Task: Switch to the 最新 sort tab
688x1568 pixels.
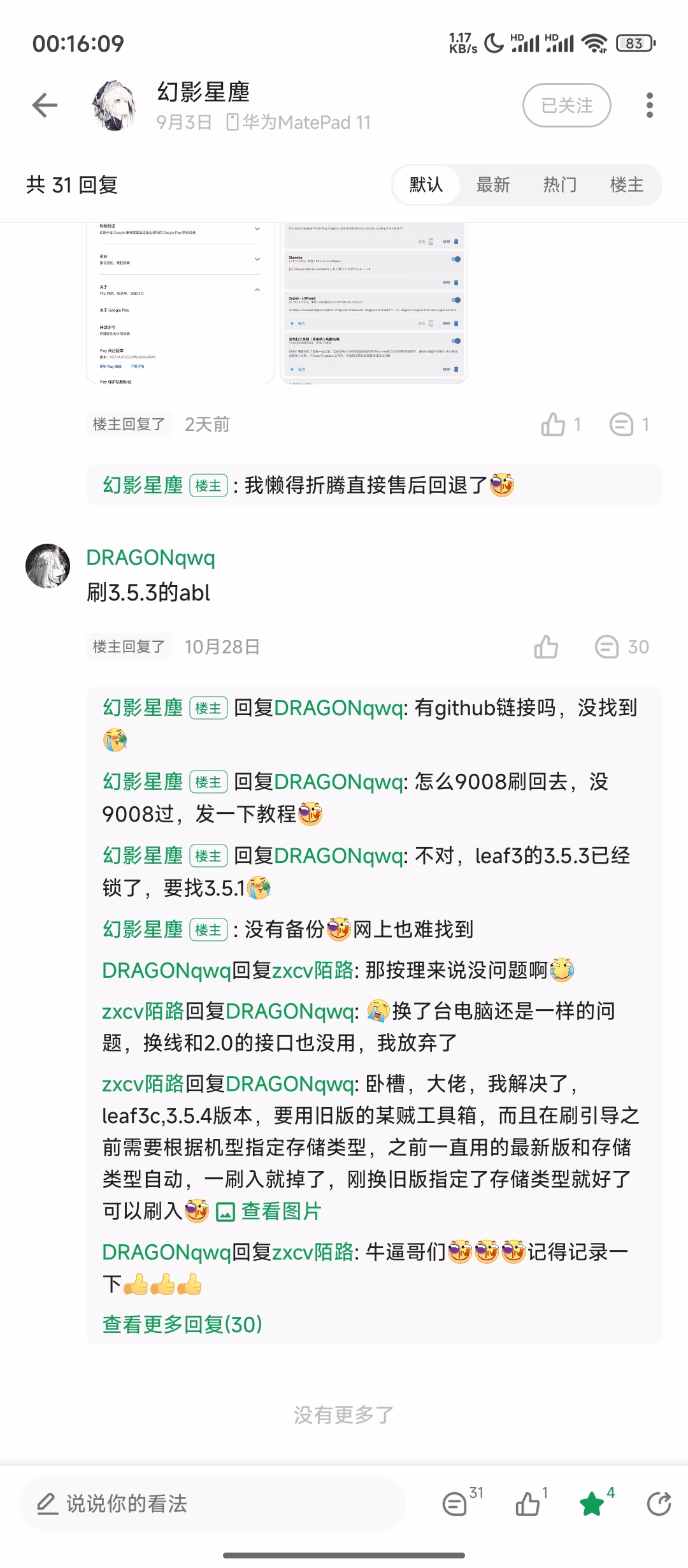Action: [493, 185]
